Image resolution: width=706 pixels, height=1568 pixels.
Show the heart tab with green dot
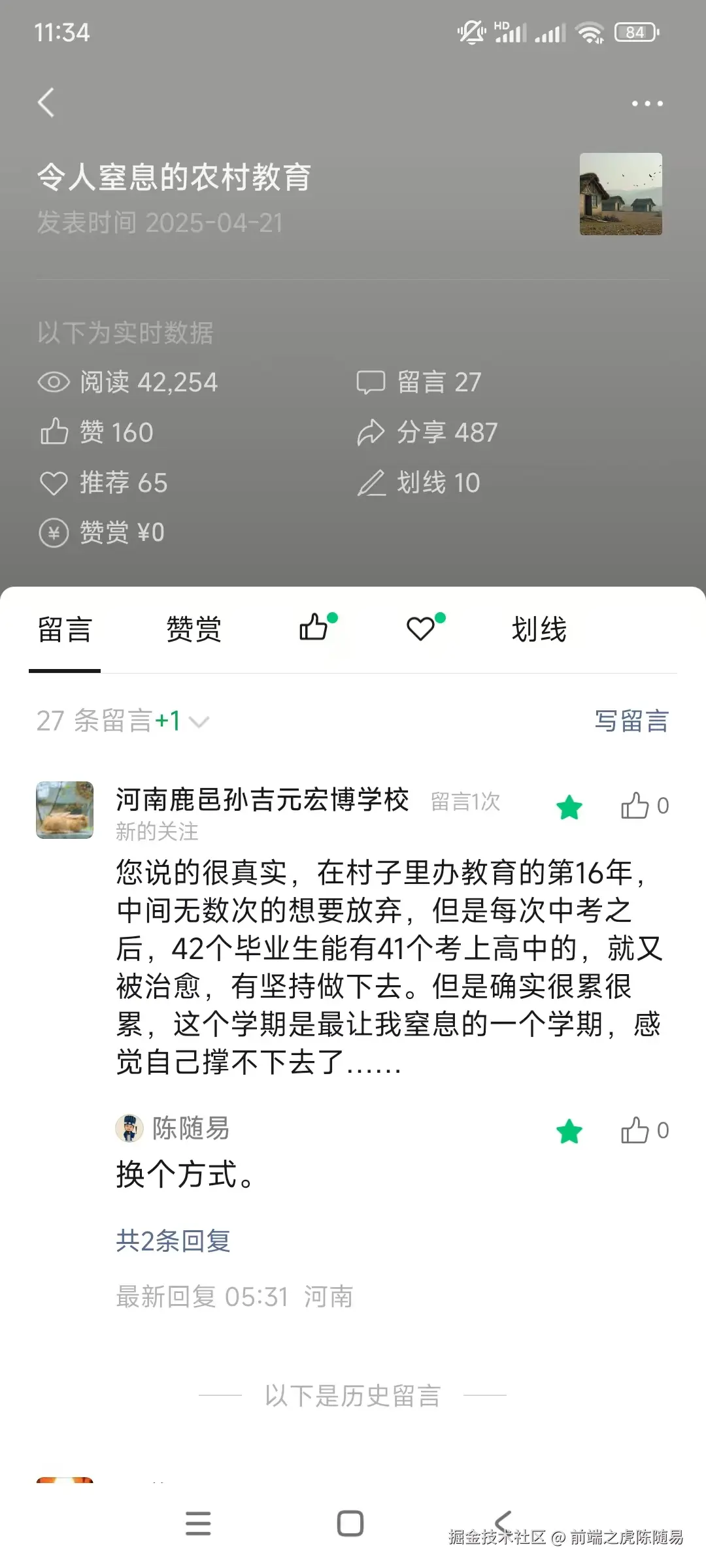(422, 628)
